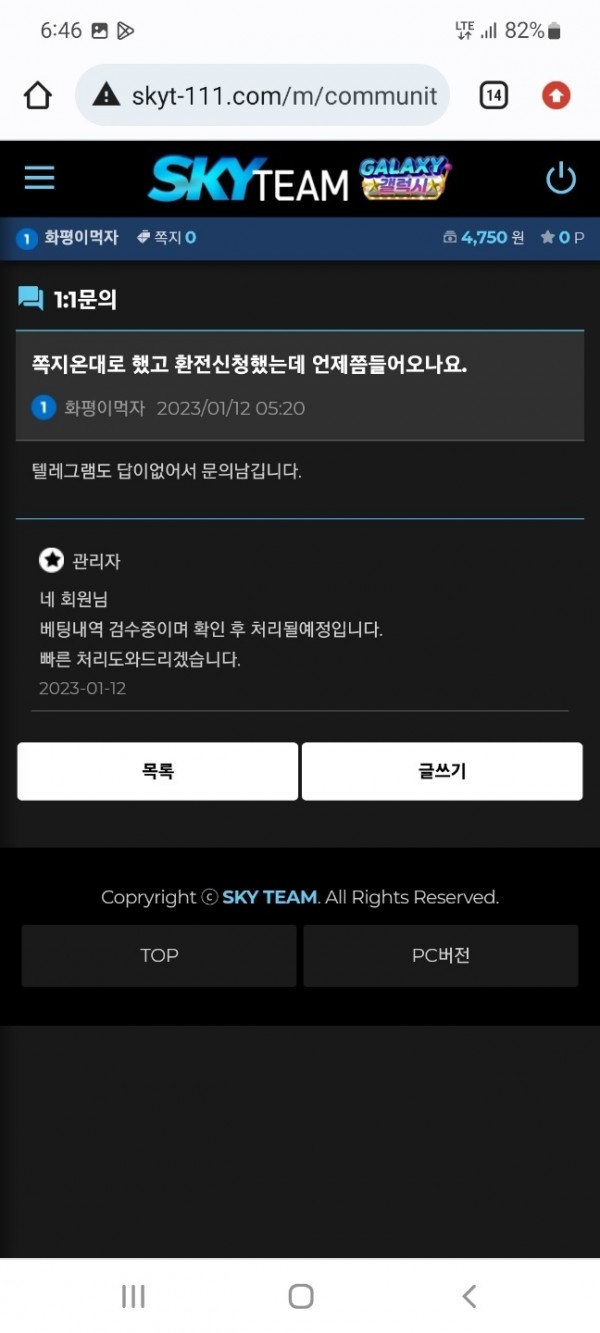Open the red browser update icon
Image resolution: width=600 pixels, height=1333 pixels.
tap(556, 96)
